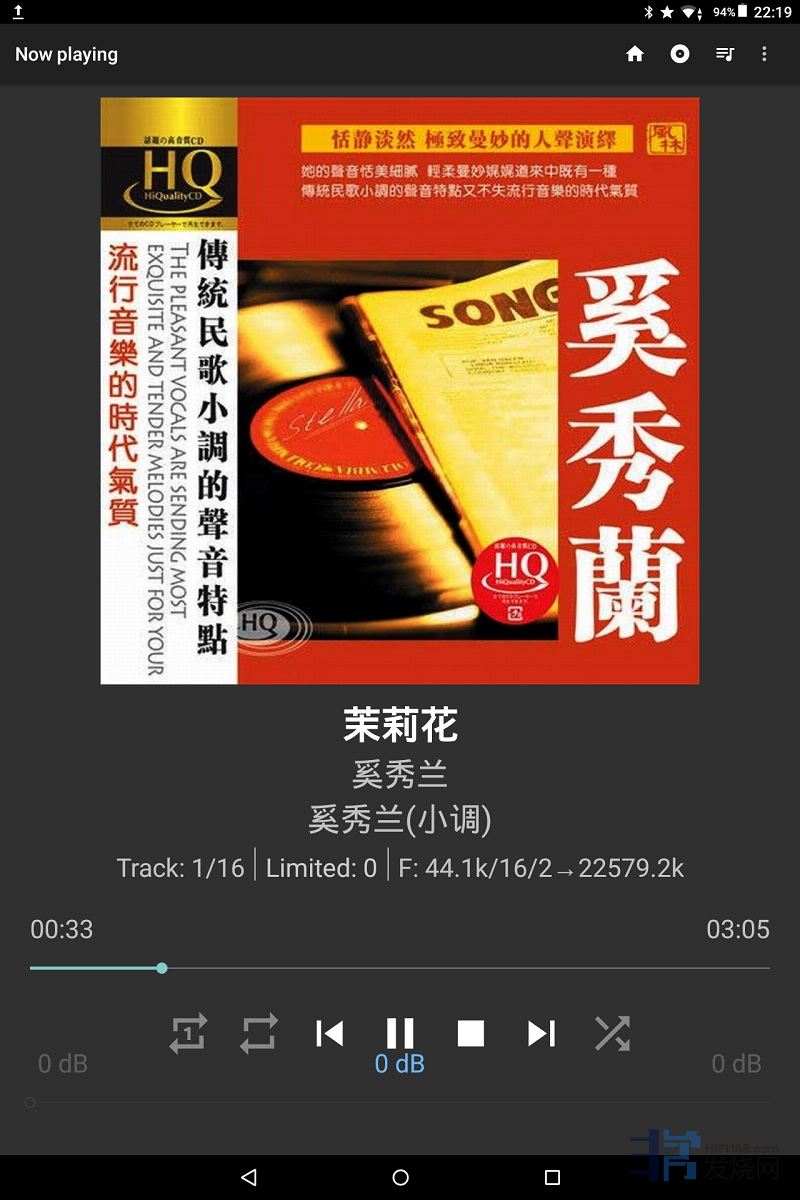Pause the current song
Screen dimensions: 800x1200
pyautogui.click(x=400, y=1033)
